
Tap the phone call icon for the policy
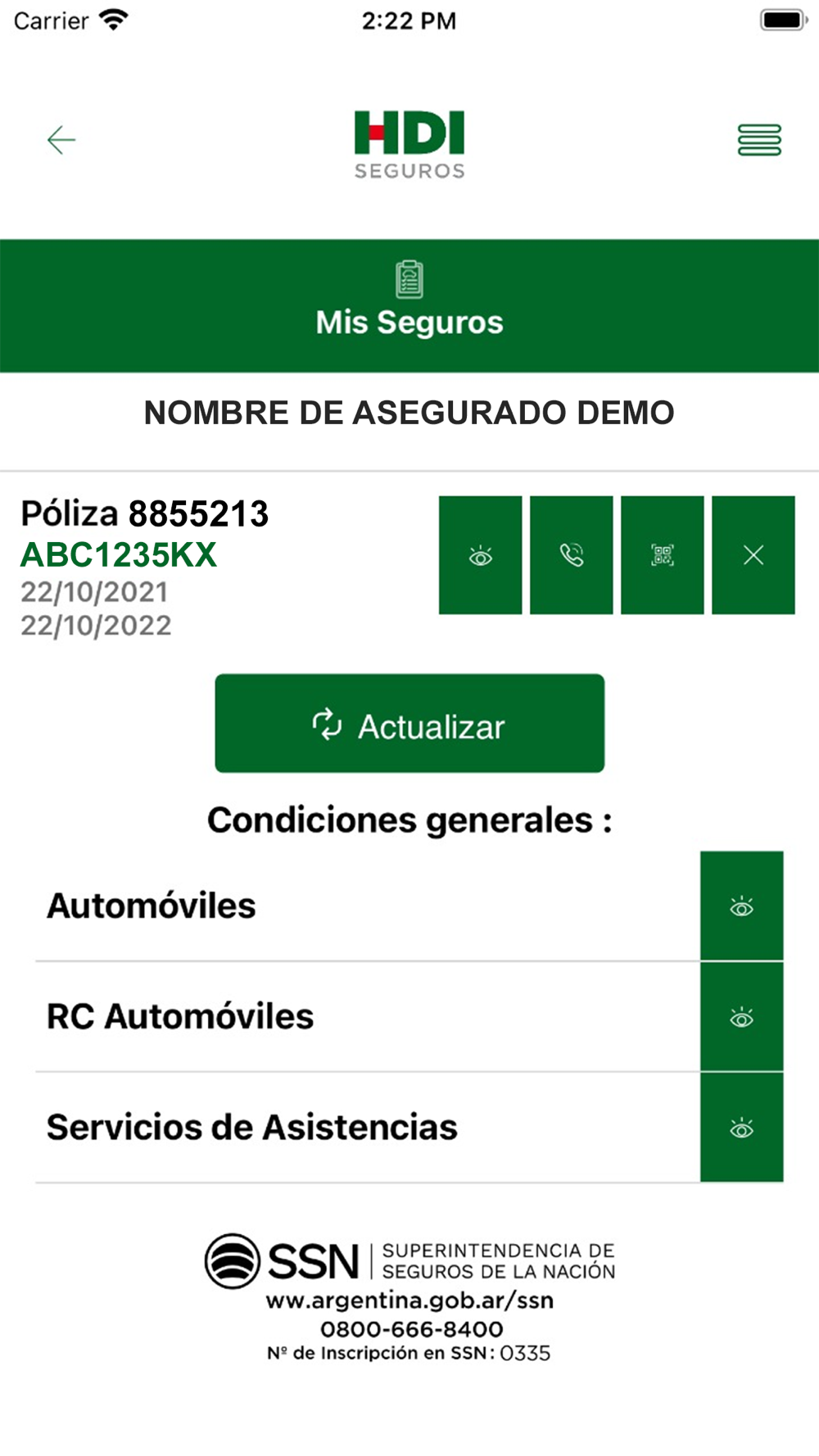click(x=572, y=556)
